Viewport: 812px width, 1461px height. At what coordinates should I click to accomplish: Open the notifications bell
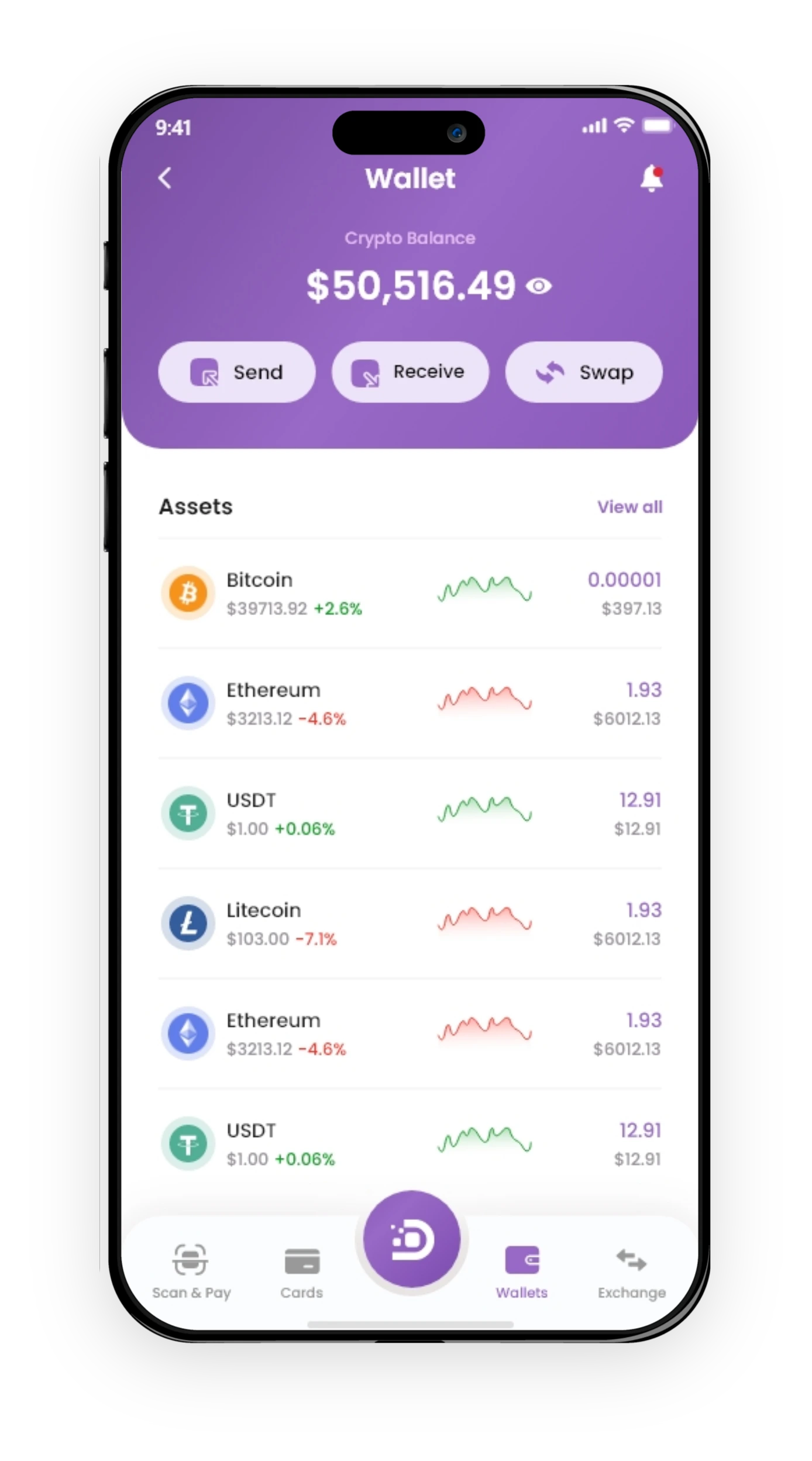tap(651, 178)
